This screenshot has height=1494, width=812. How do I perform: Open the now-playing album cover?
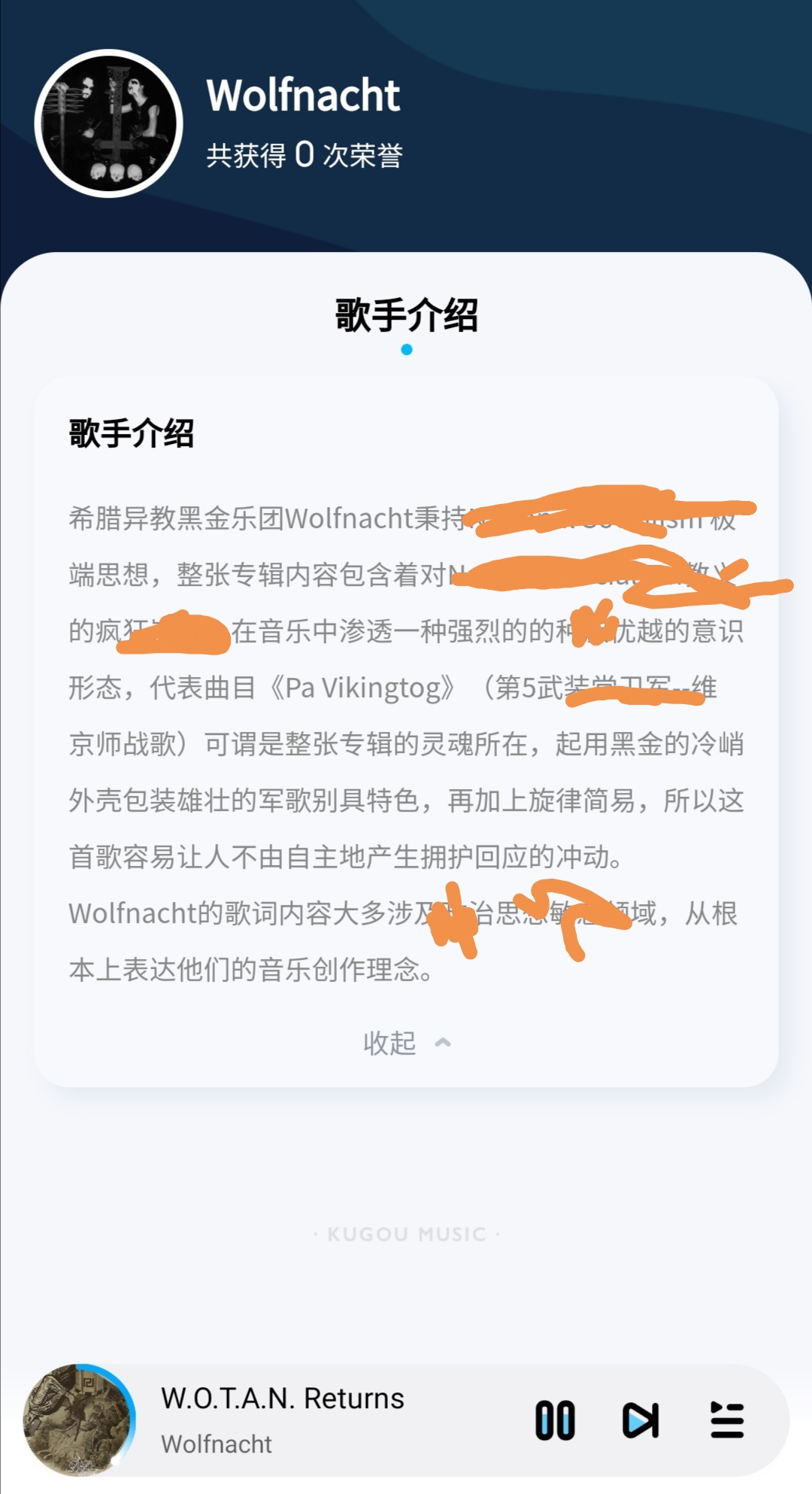(78, 1420)
